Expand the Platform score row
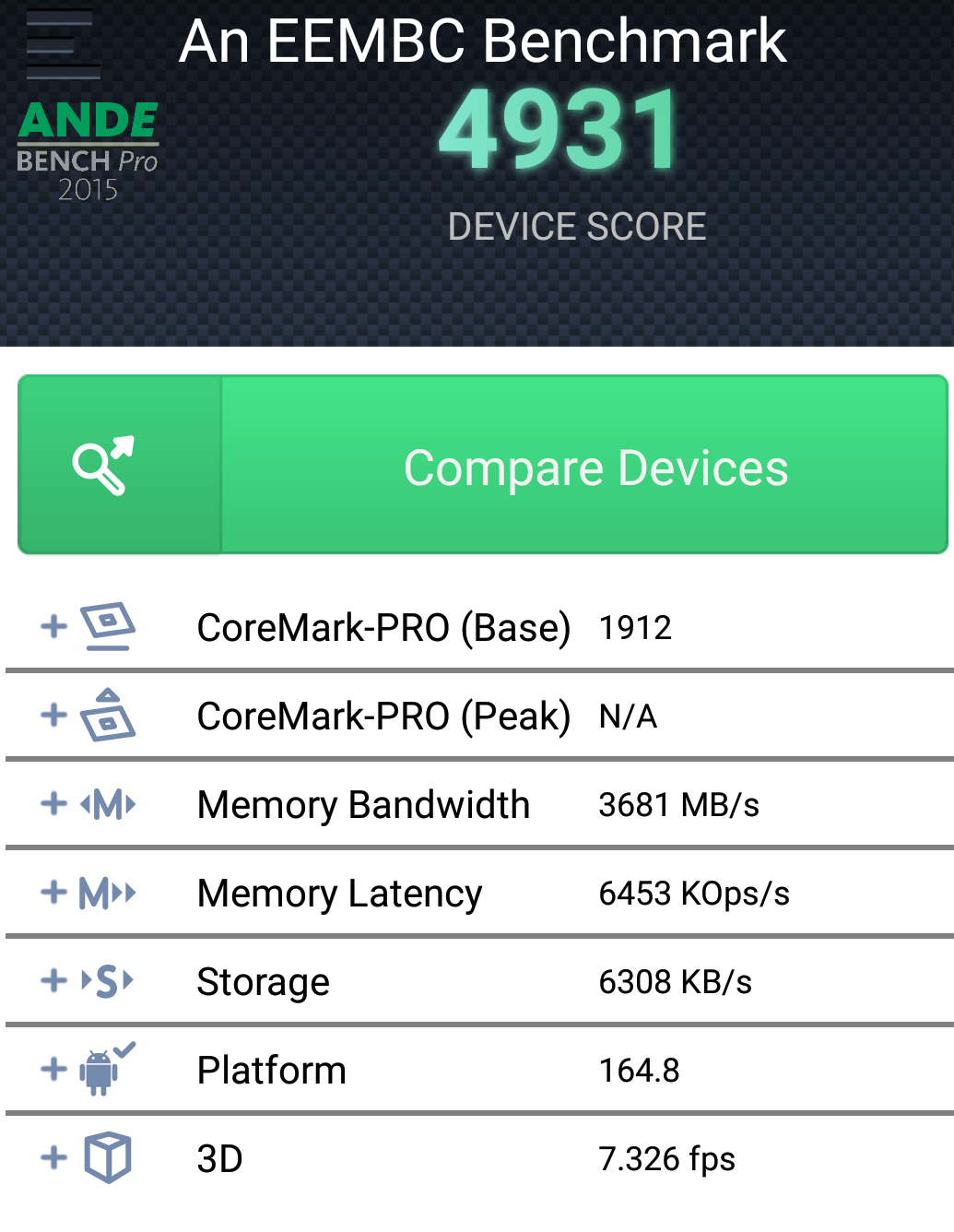This screenshot has width=954, height=1232. click(x=54, y=1070)
